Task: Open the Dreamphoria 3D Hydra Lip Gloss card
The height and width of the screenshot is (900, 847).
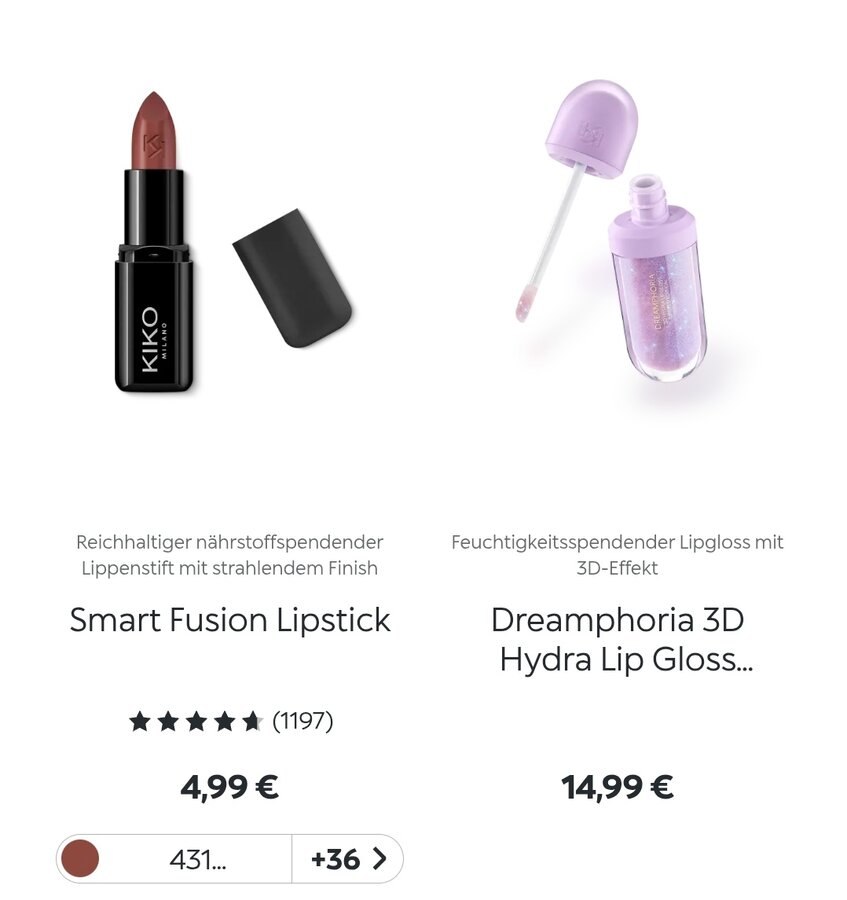Action: (617, 639)
